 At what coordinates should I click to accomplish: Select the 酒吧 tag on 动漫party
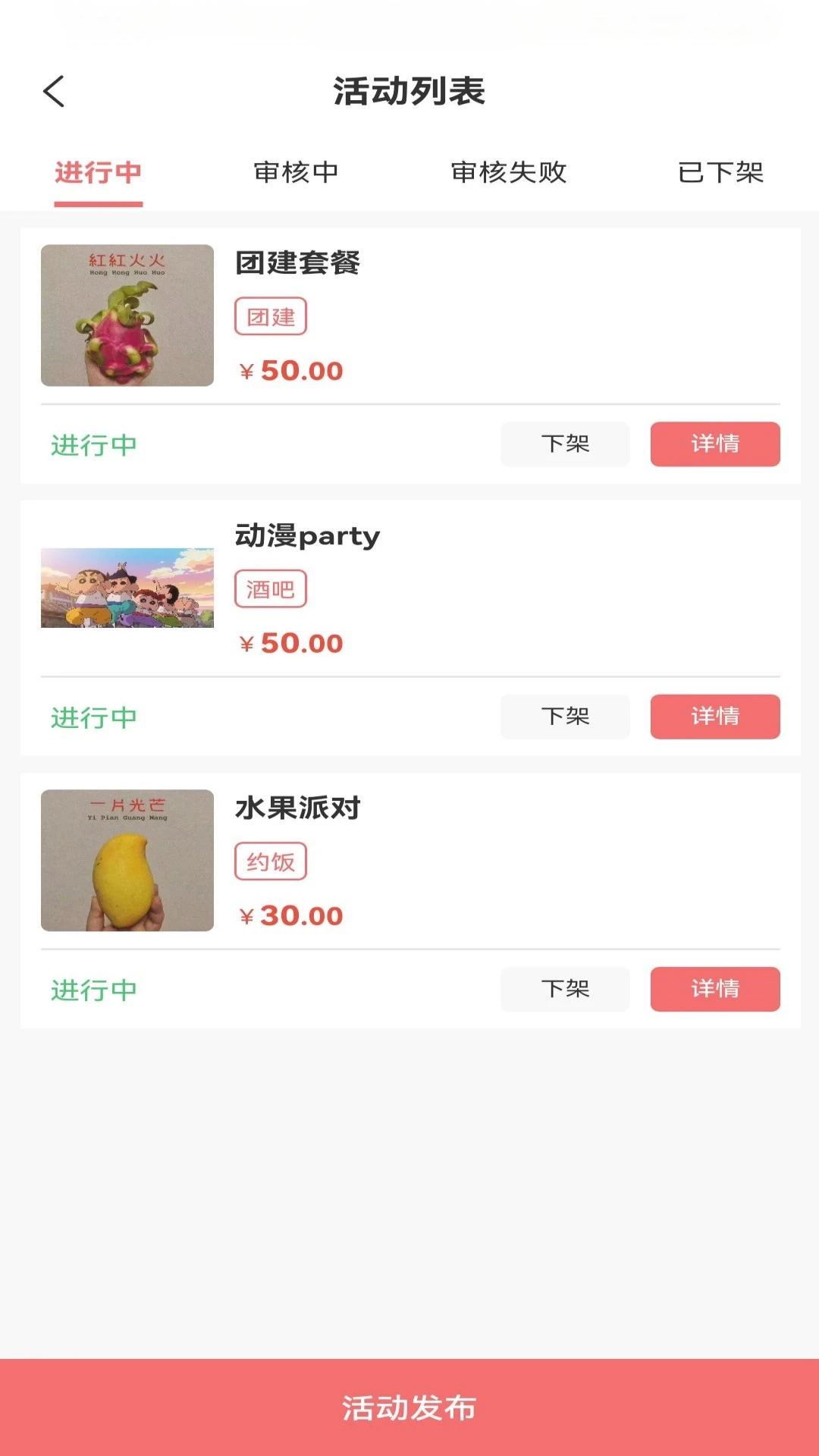pyautogui.click(x=271, y=588)
